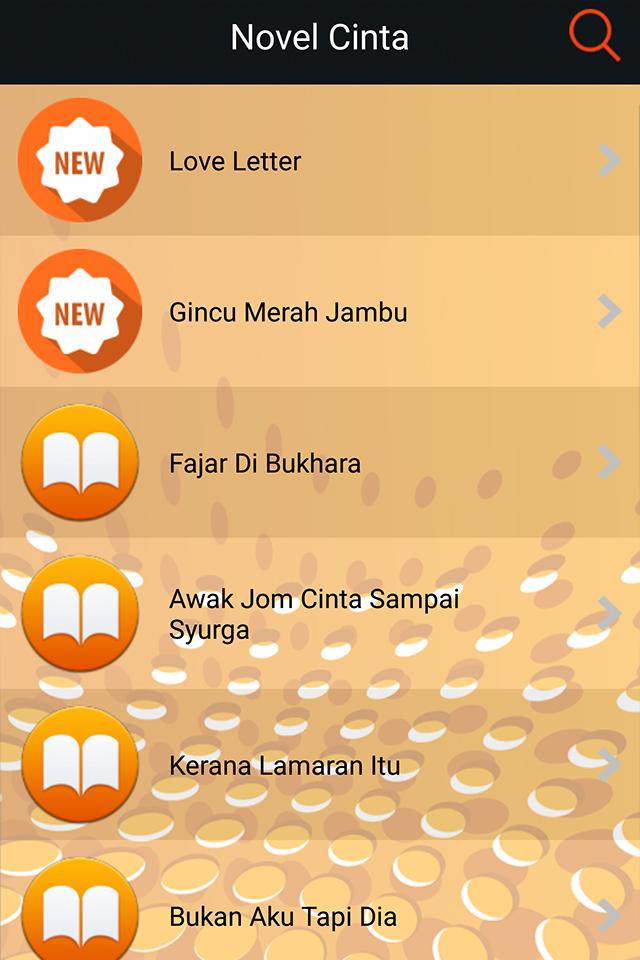Open the search magnifier icon
The width and height of the screenshot is (640, 960).
pyautogui.click(x=594, y=37)
